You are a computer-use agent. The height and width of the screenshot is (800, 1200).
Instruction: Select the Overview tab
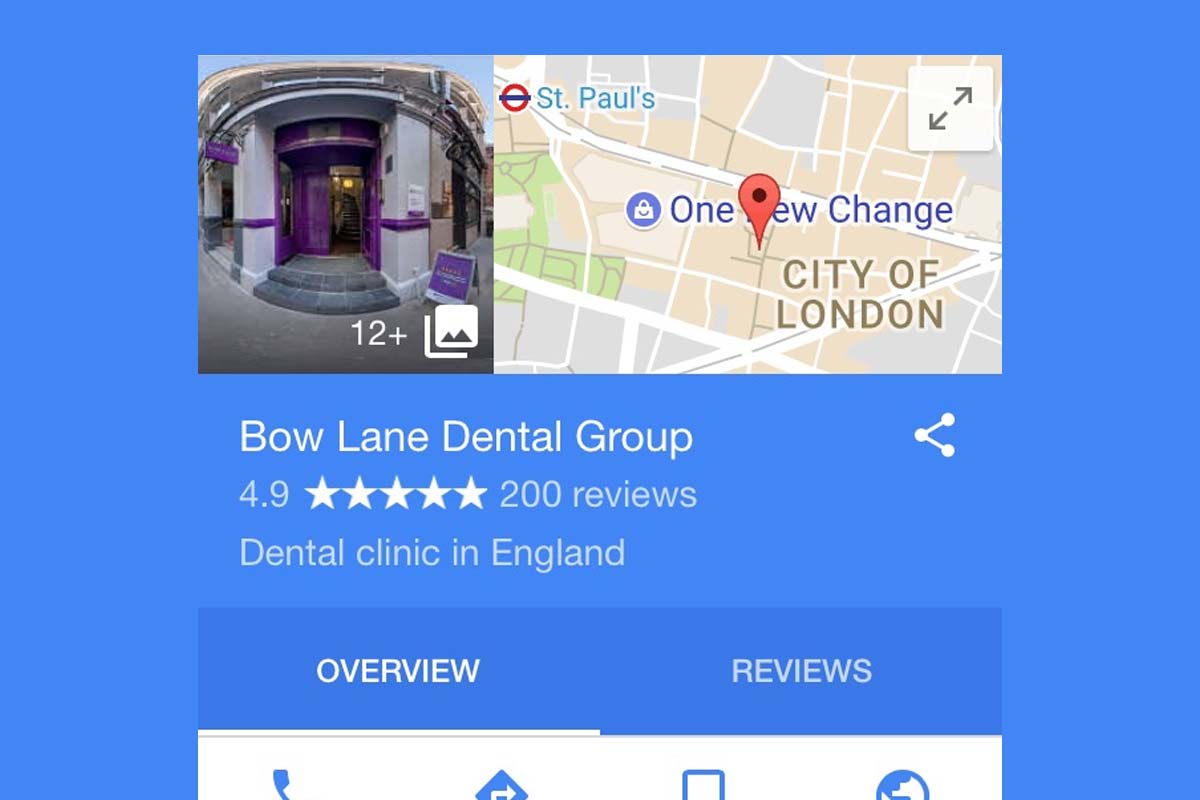click(x=398, y=670)
